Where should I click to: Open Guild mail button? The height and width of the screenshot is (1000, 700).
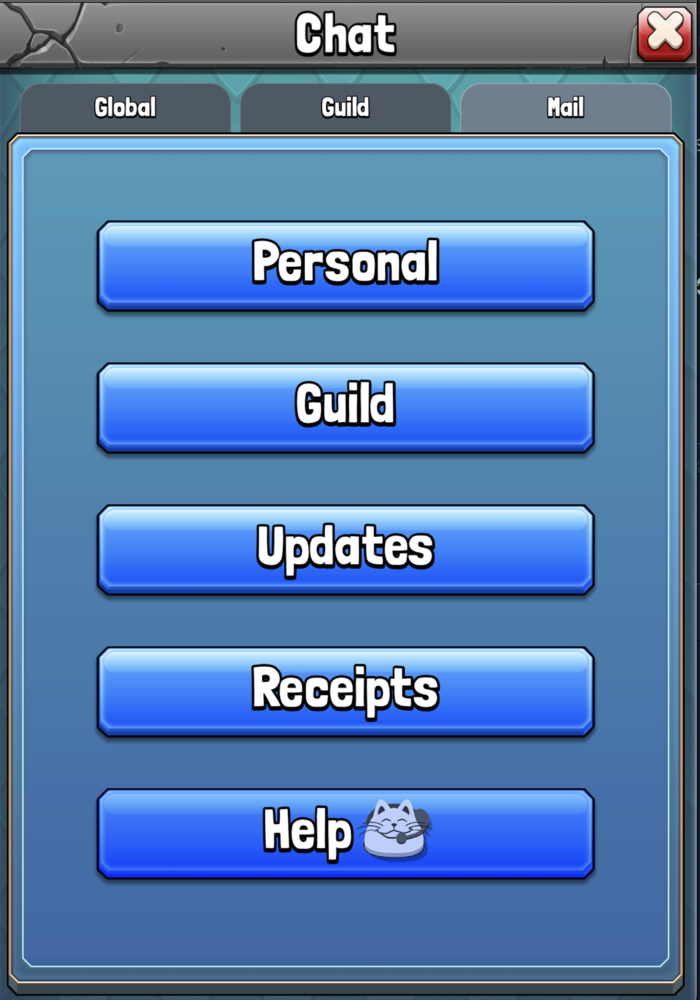pos(345,407)
